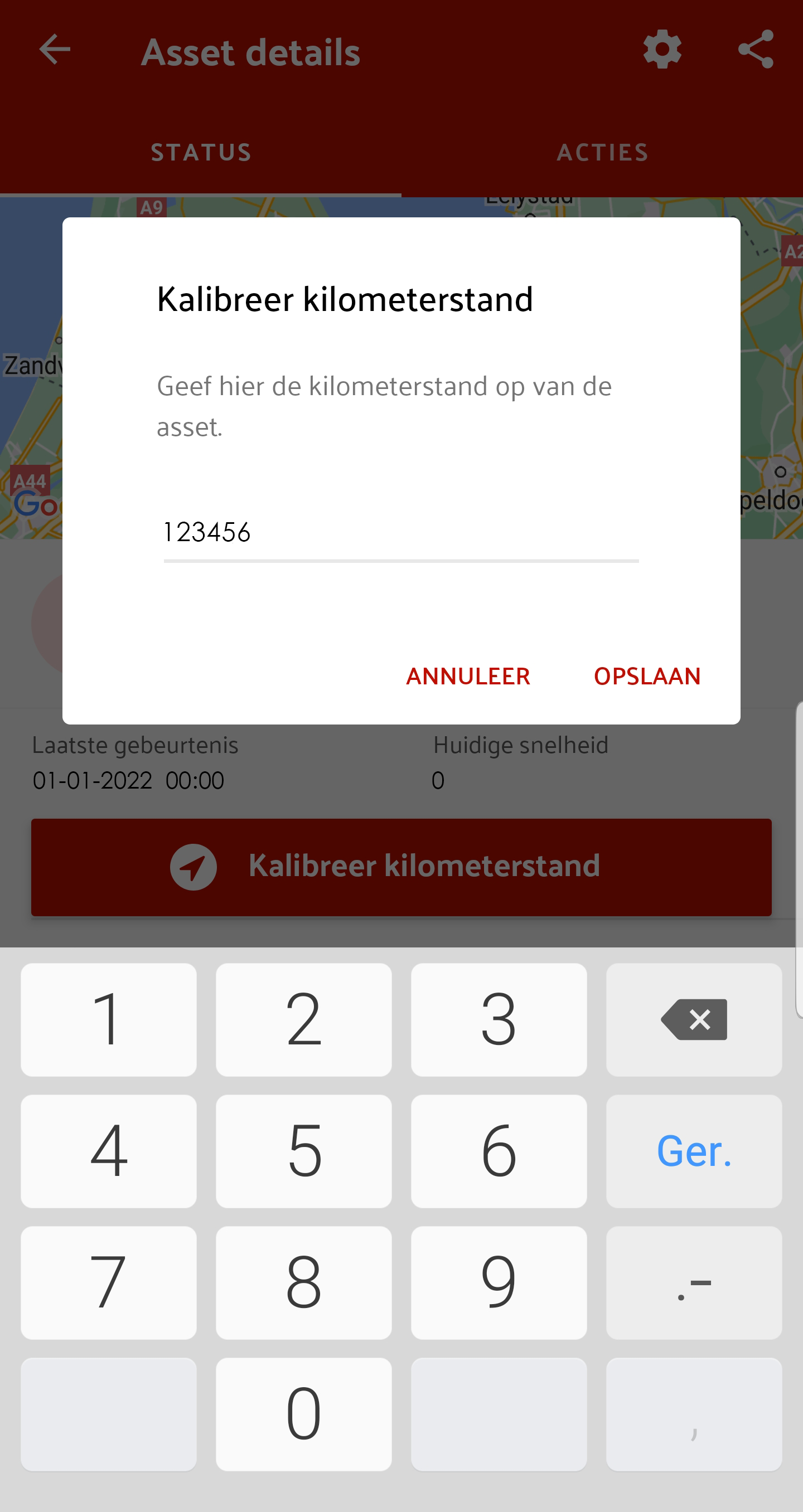Tap the 3 key on the keypad
The image size is (803, 1512).
pos(499,1019)
